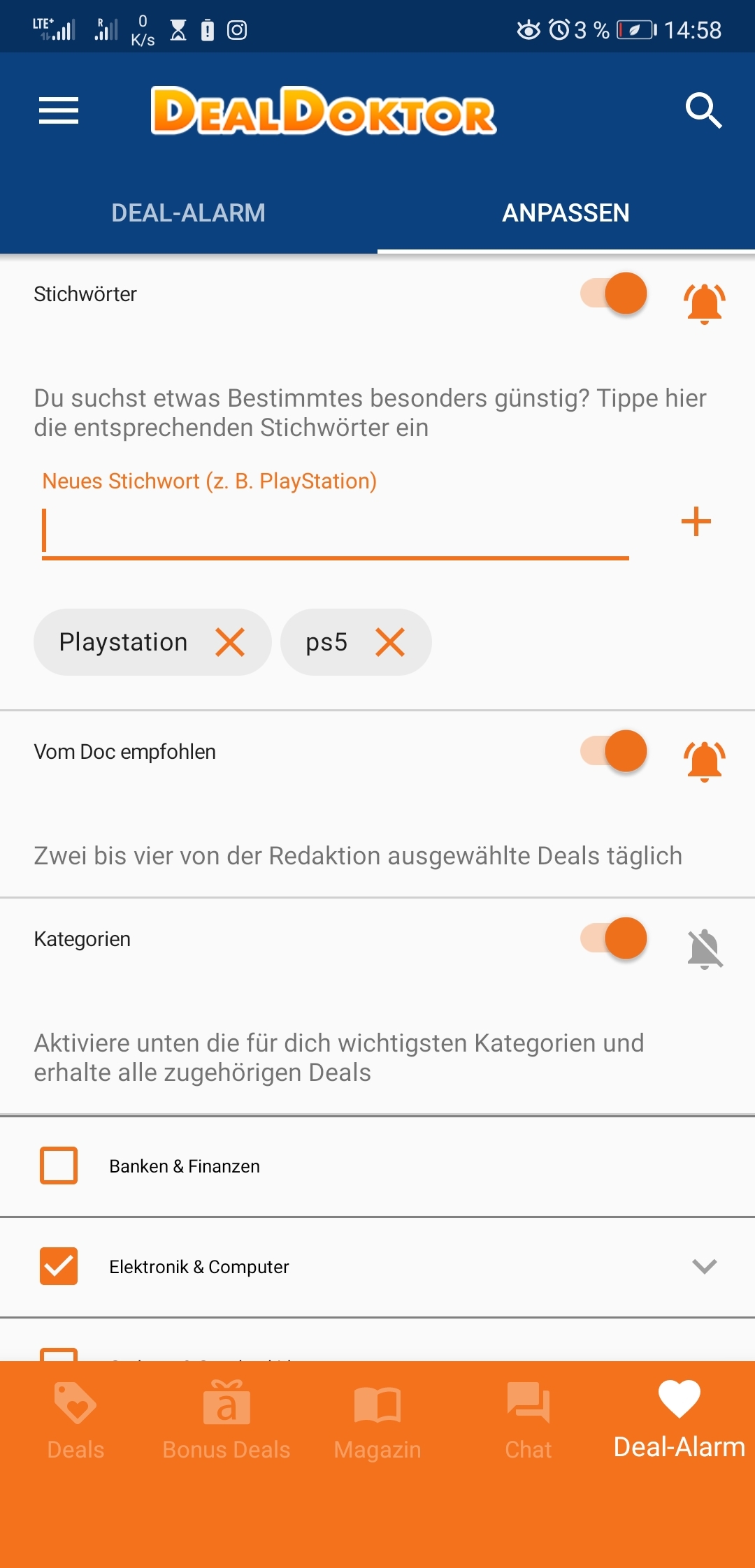Switch to the Deal-Alarm top tab

point(189,212)
